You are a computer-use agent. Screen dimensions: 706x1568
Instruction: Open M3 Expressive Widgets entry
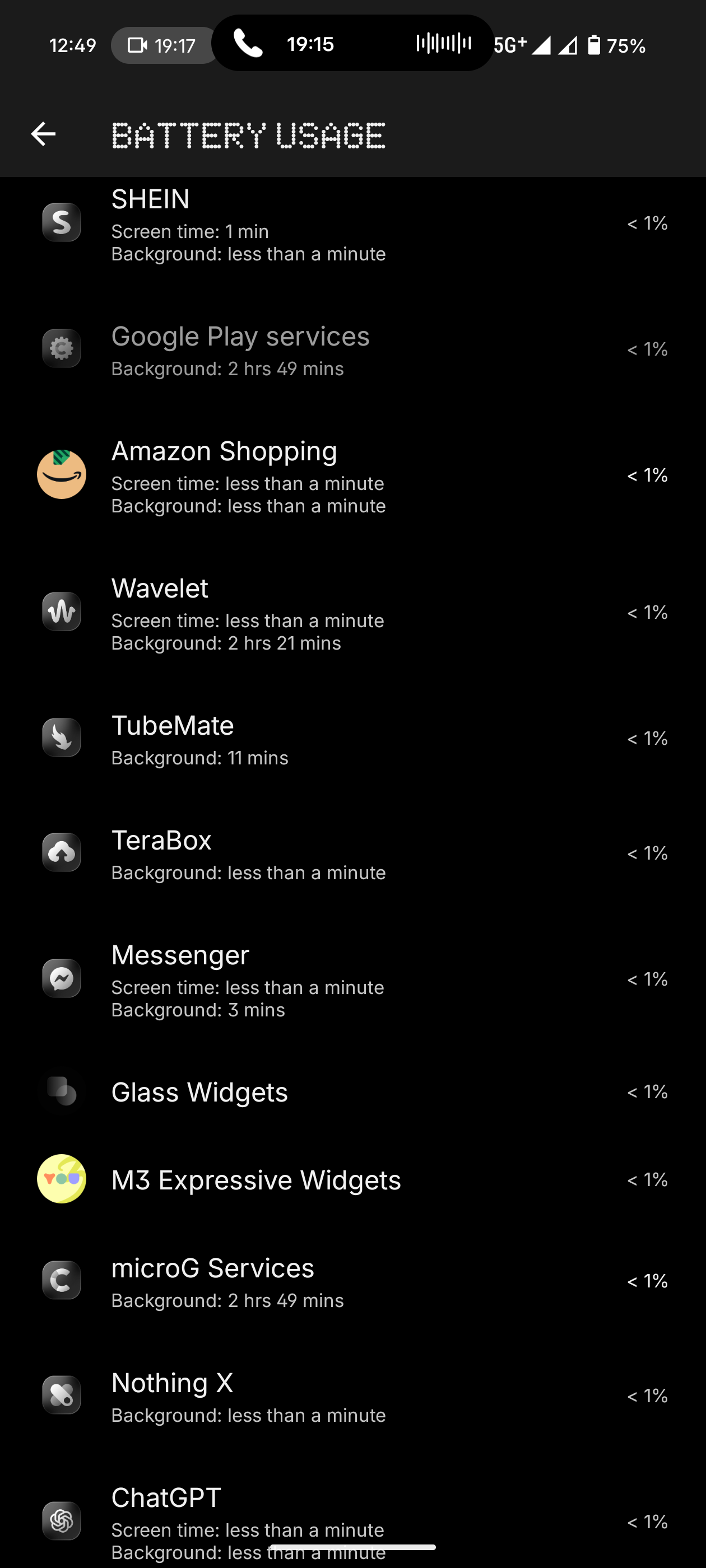tap(352, 1180)
